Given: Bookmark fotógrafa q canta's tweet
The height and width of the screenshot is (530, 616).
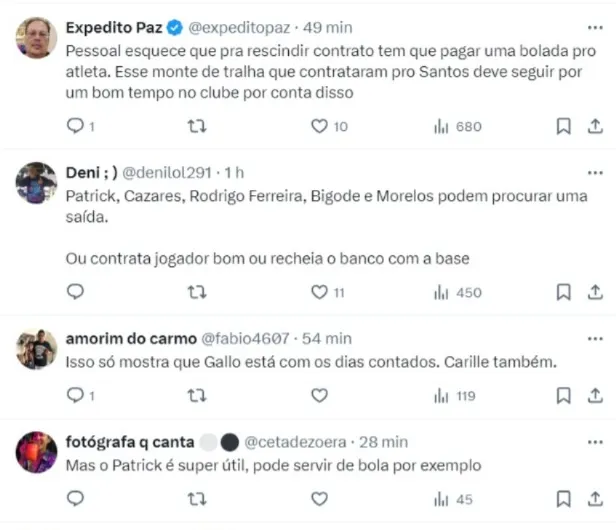Looking at the screenshot, I should pos(563,498).
